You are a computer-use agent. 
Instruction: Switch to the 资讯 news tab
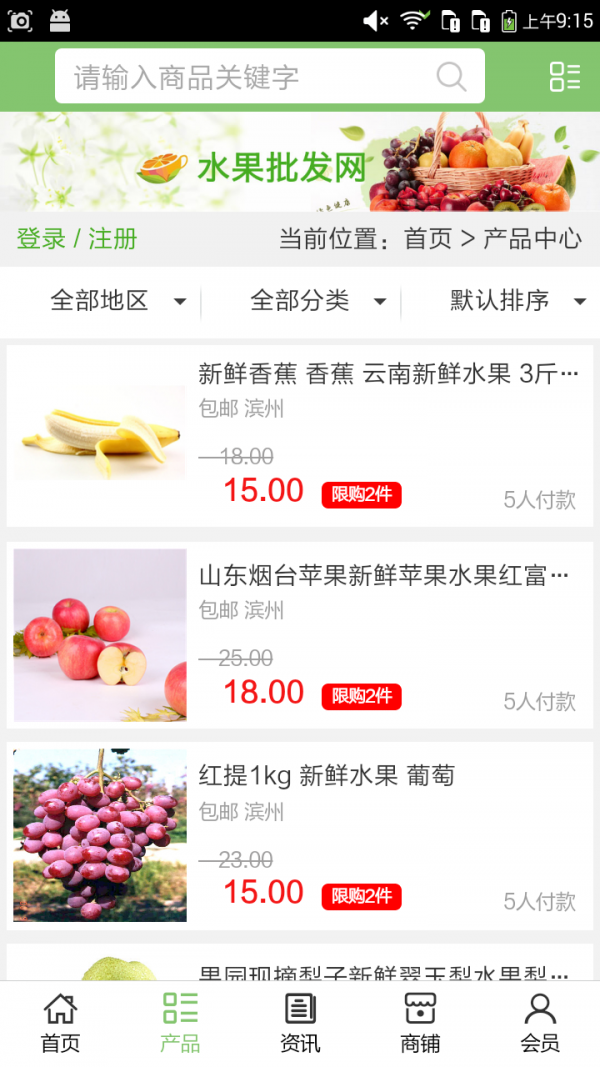(x=300, y=1023)
